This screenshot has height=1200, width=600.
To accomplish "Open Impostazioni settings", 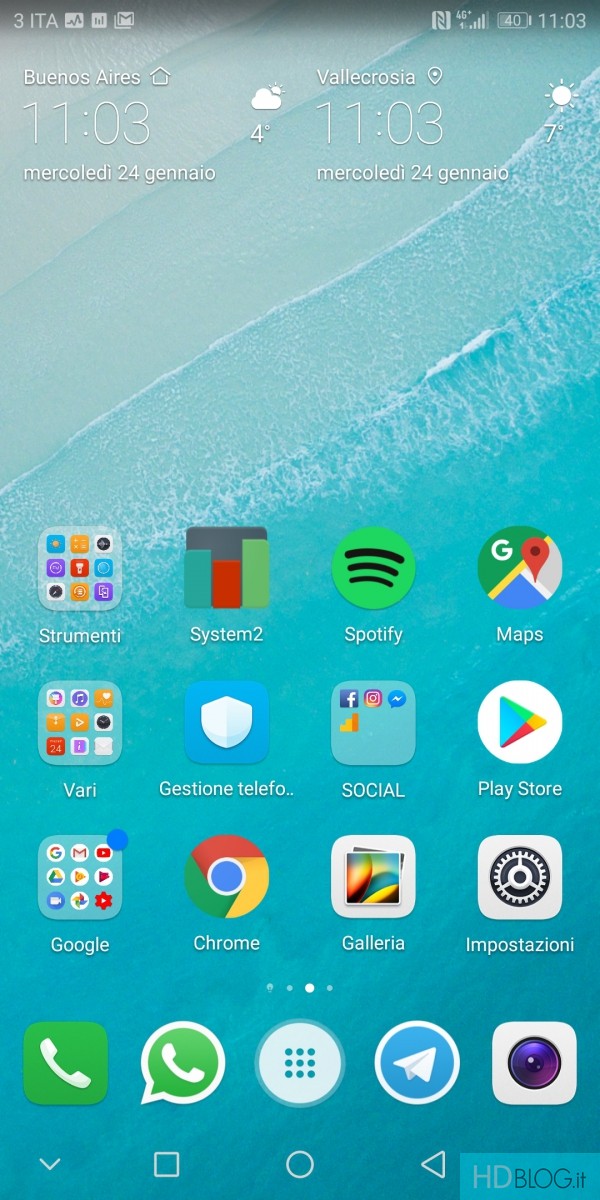I will coord(520,877).
